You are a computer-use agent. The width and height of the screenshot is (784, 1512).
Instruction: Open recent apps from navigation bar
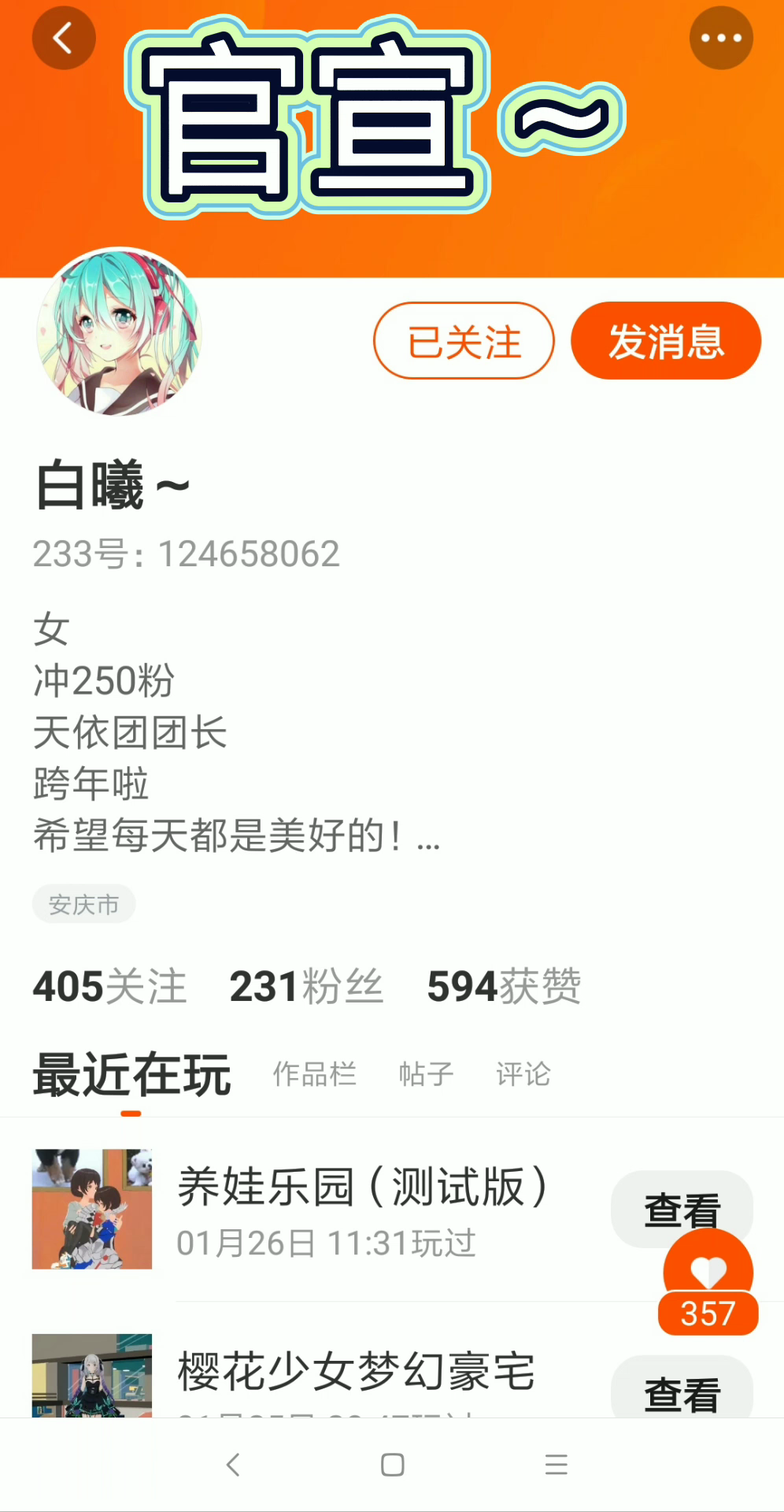click(556, 1465)
